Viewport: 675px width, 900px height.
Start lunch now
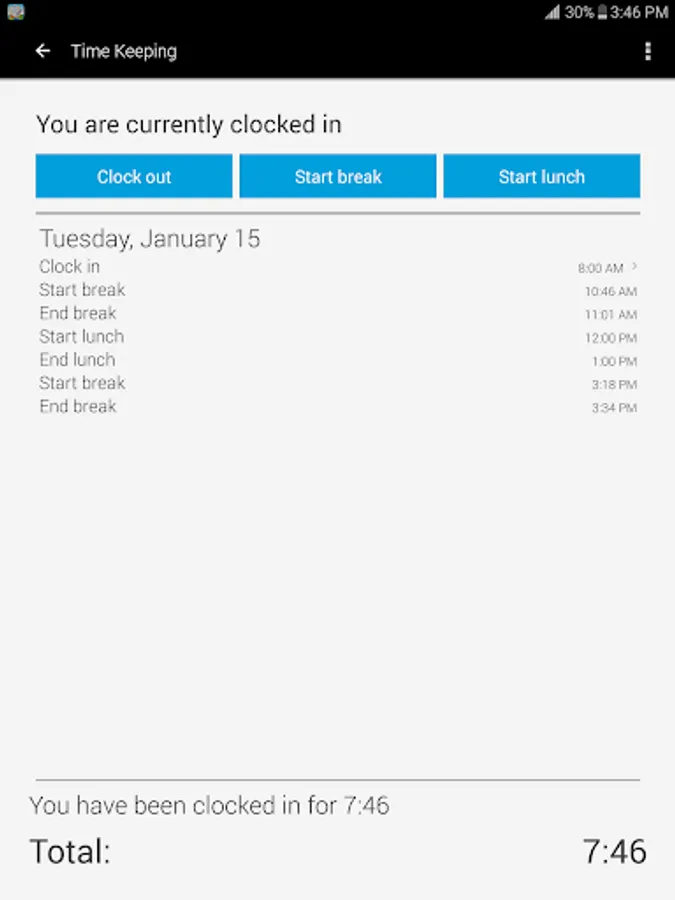(x=541, y=176)
